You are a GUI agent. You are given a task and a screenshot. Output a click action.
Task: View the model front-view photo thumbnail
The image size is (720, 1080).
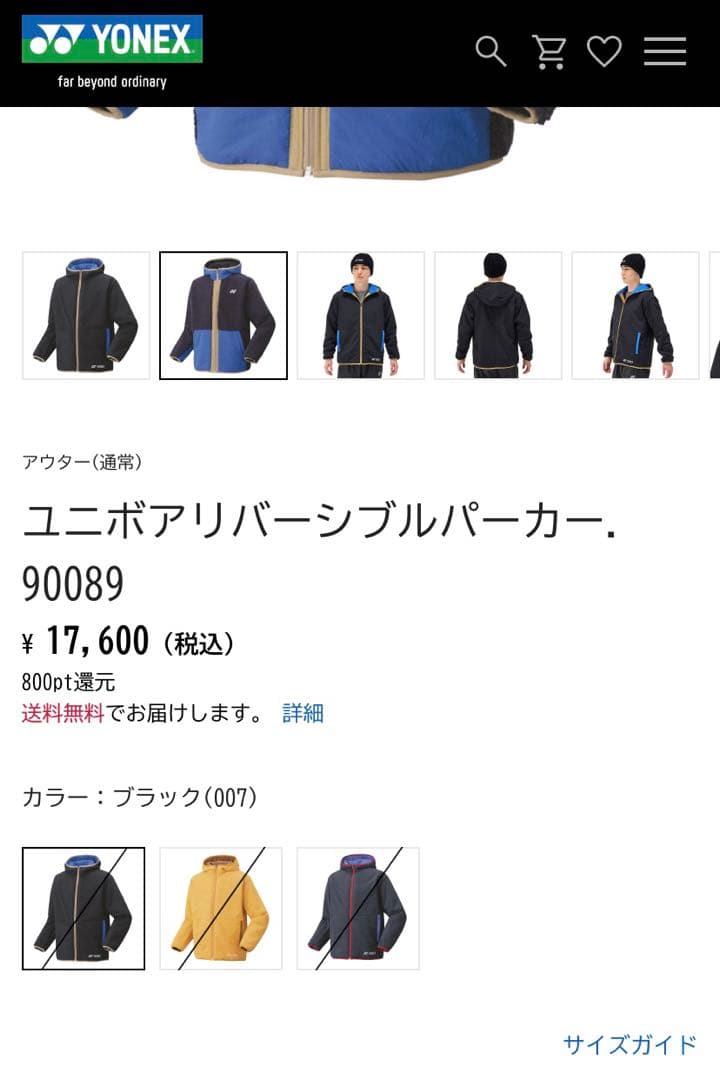(360, 316)
